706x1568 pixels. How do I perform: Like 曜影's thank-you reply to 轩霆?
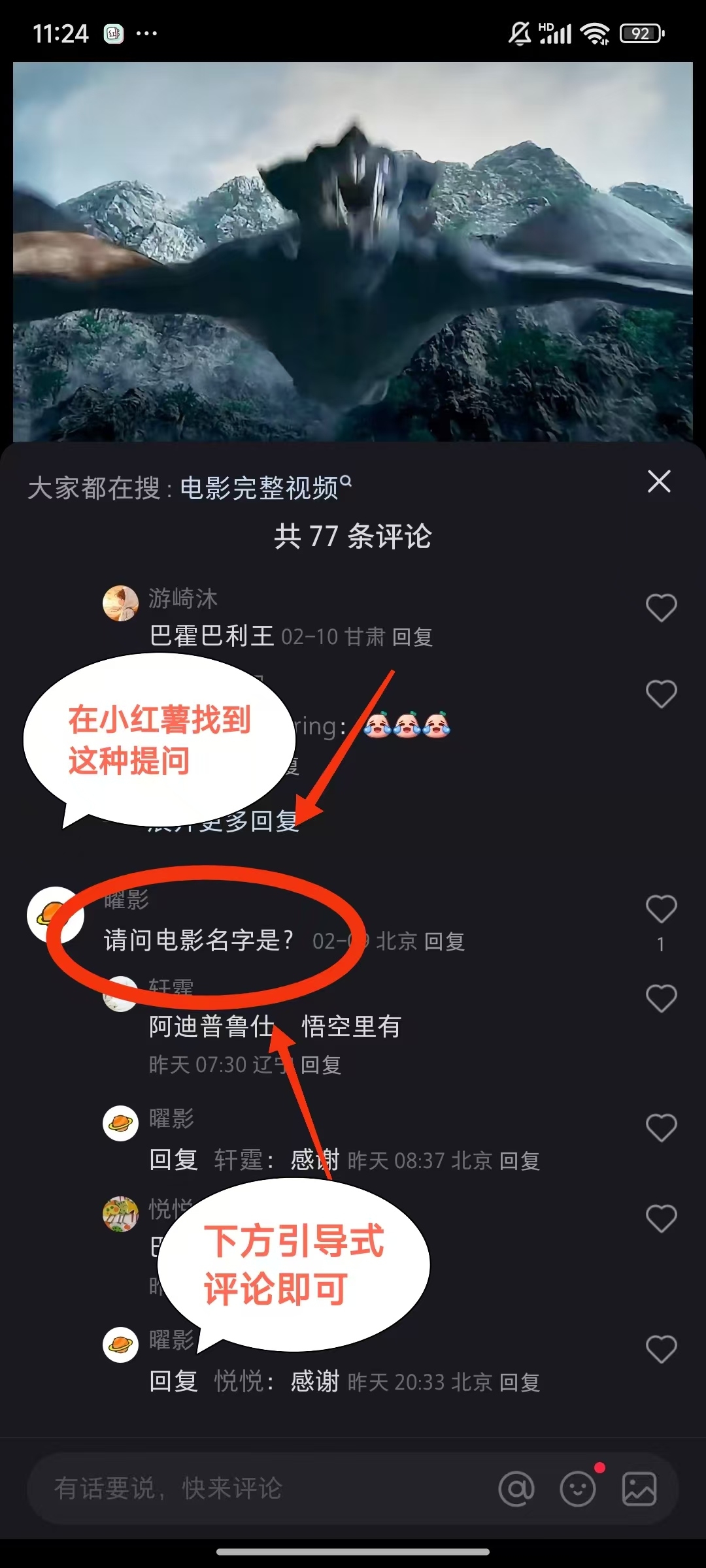click(x=661, y=1128)
